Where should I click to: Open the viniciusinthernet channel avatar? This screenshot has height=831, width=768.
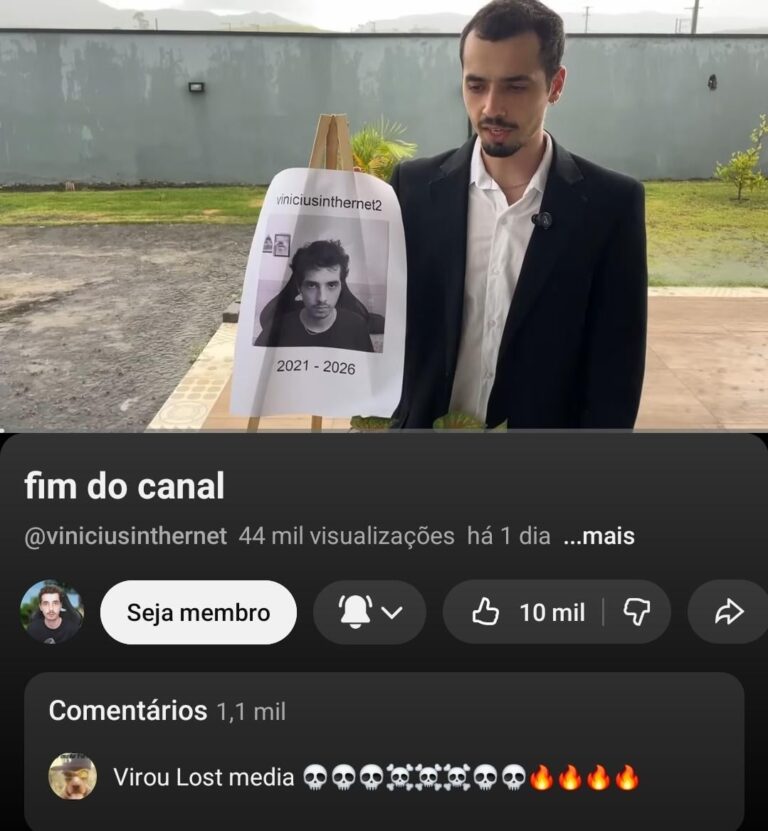[x=52, y=612]
